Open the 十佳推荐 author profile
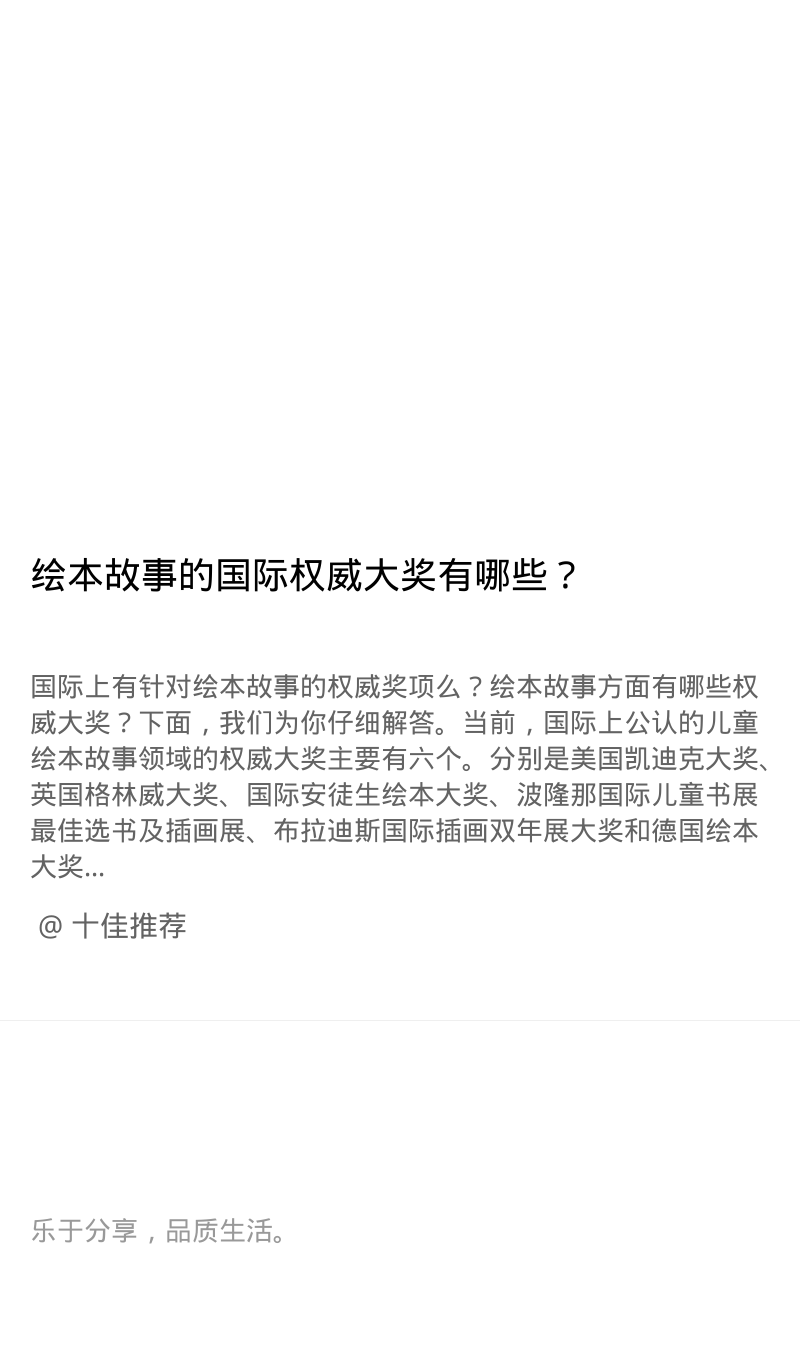The image size is (800, 1360). click(x=112, y=926)
